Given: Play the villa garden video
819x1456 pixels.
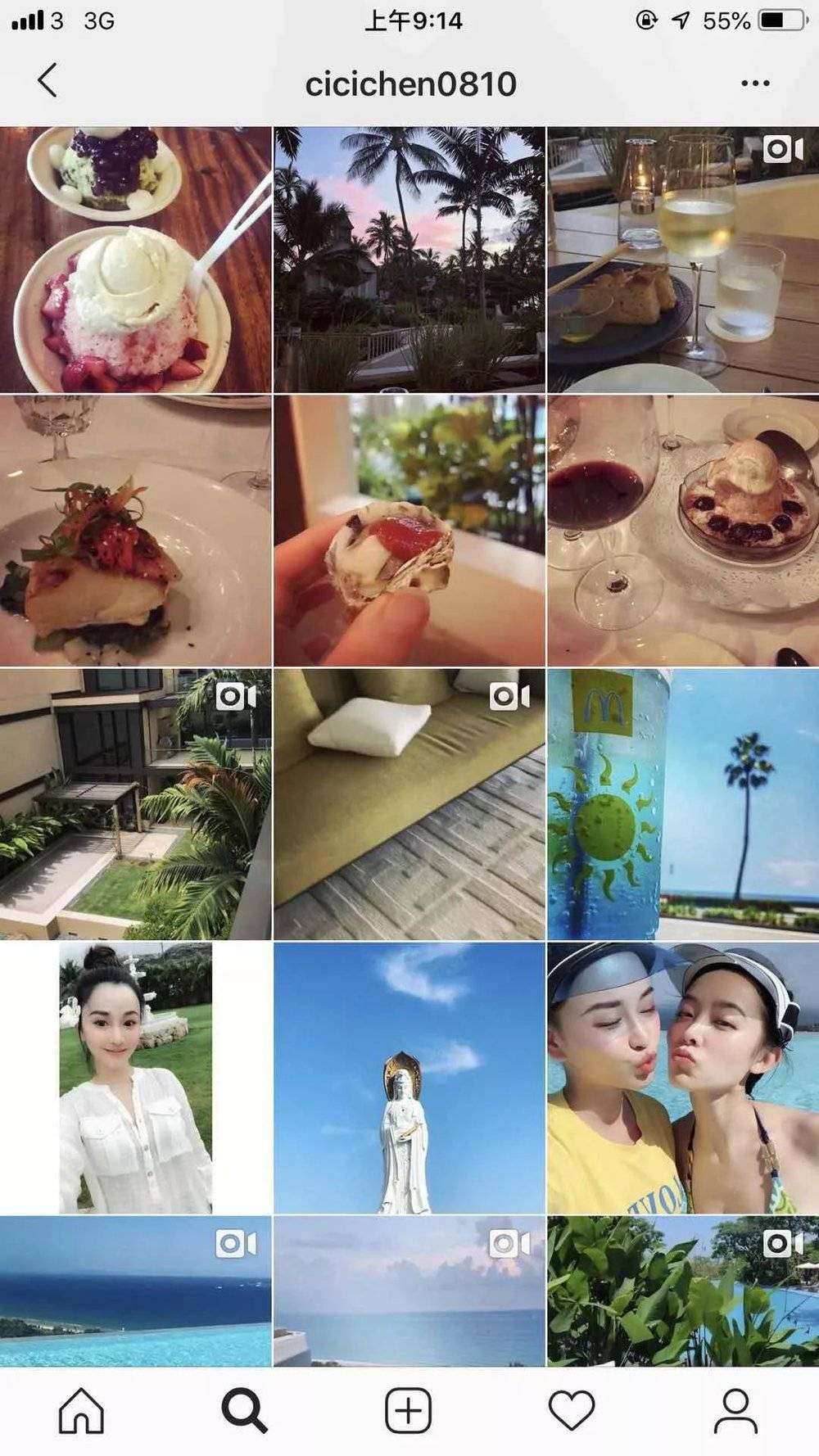Looking at the screenshot, I should tap(135, 804).
